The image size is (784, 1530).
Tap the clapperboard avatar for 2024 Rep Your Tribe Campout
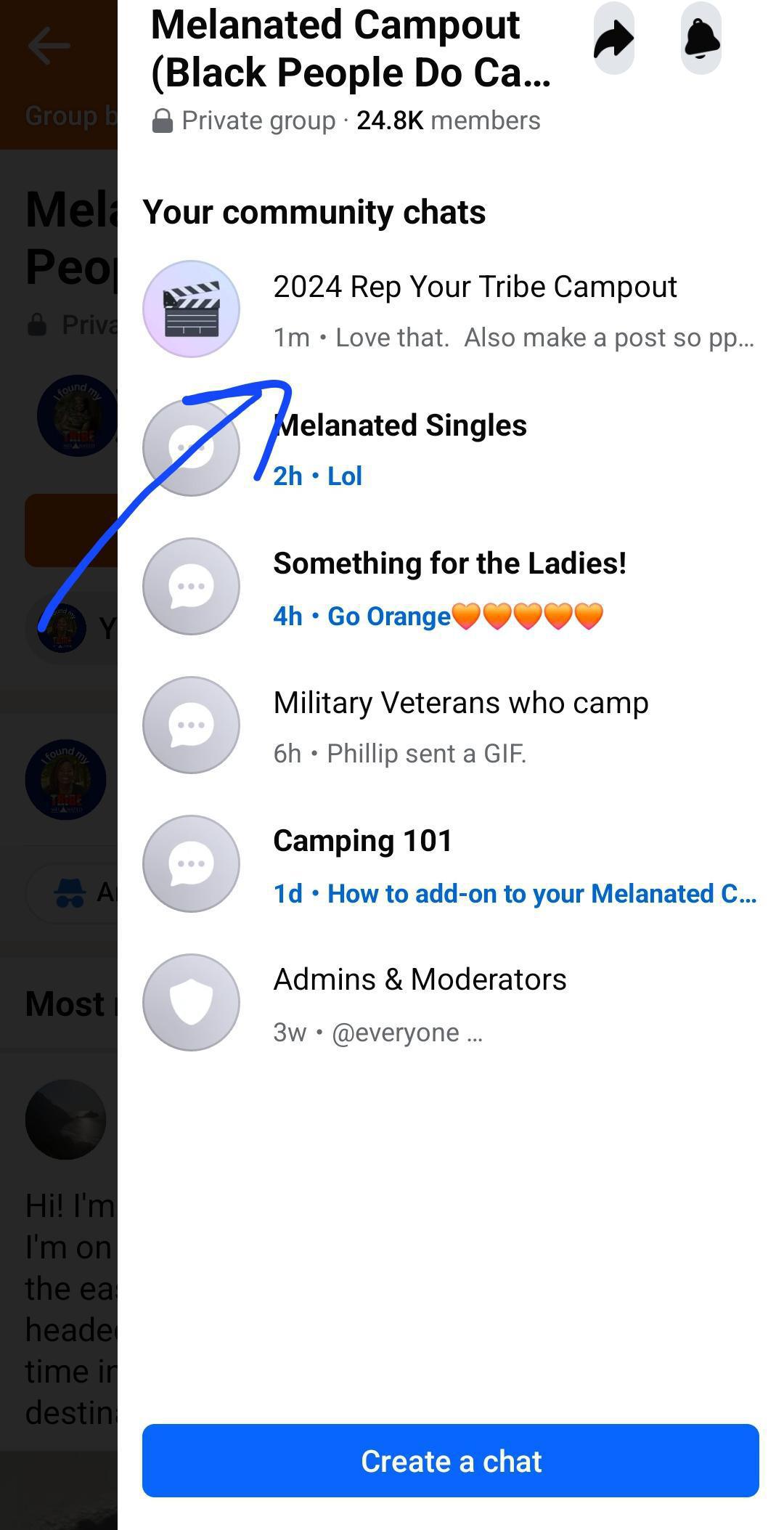pyautogui.click(x=192, y=309)
